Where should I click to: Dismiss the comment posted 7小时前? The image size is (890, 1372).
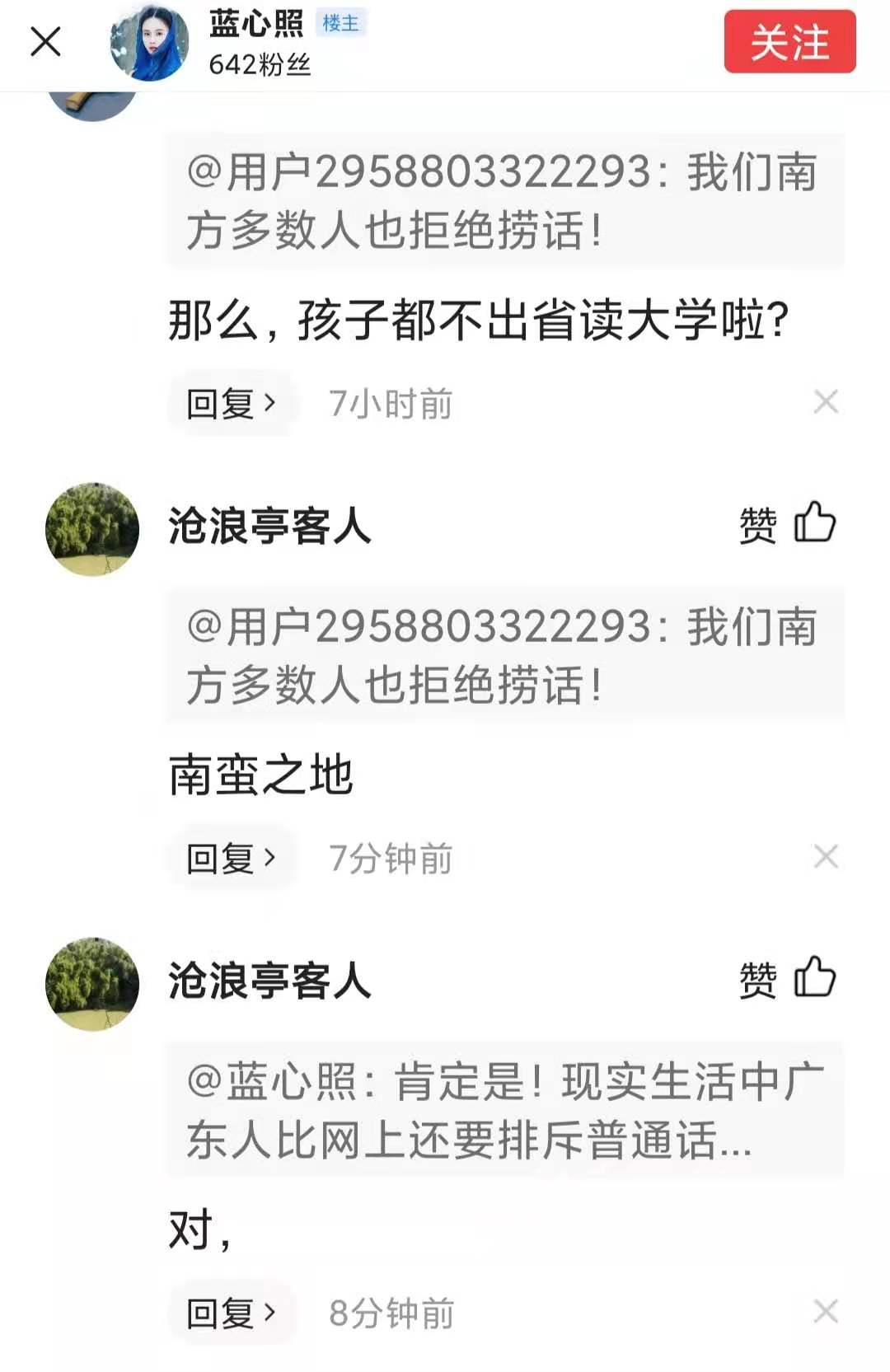(x=826, y=402)
